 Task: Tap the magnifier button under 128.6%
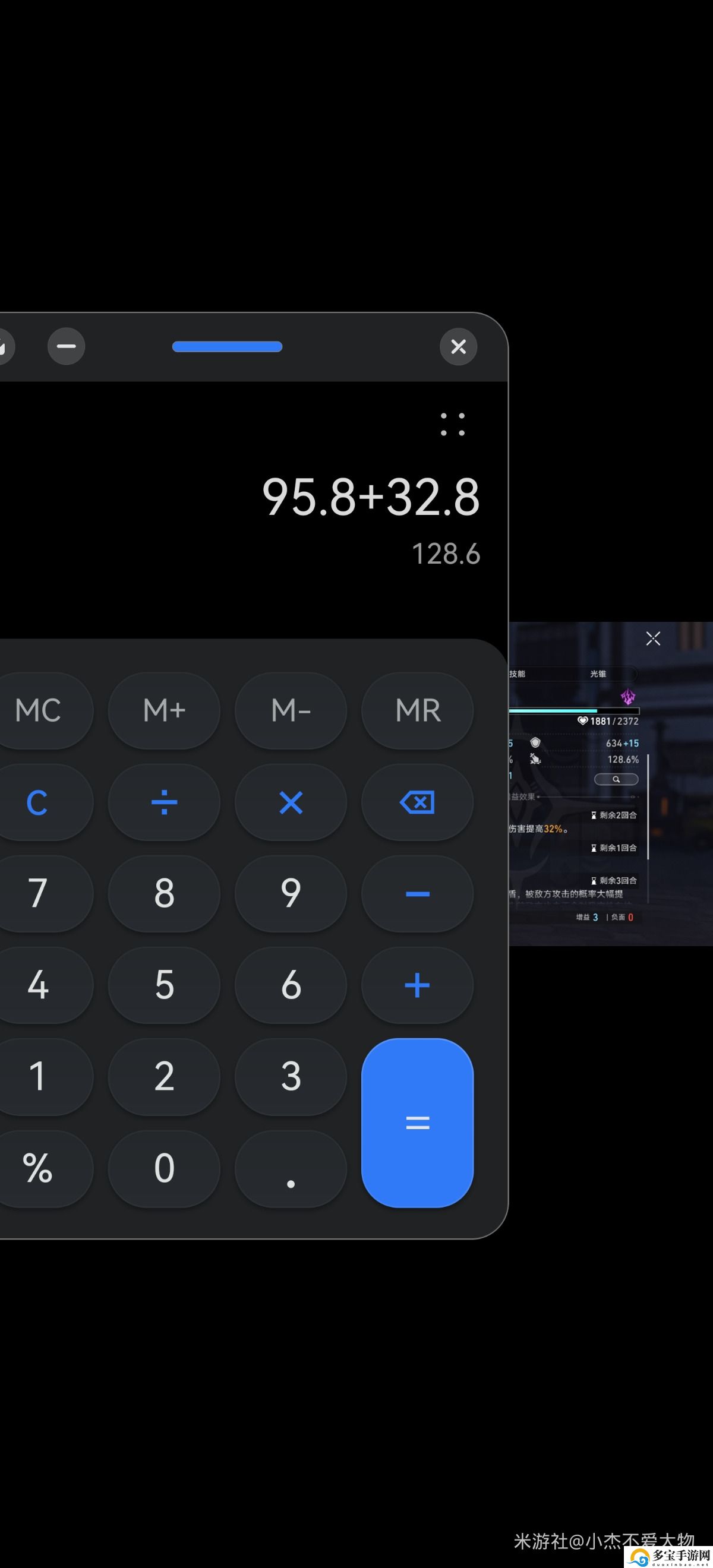click(x=616, y=779)
